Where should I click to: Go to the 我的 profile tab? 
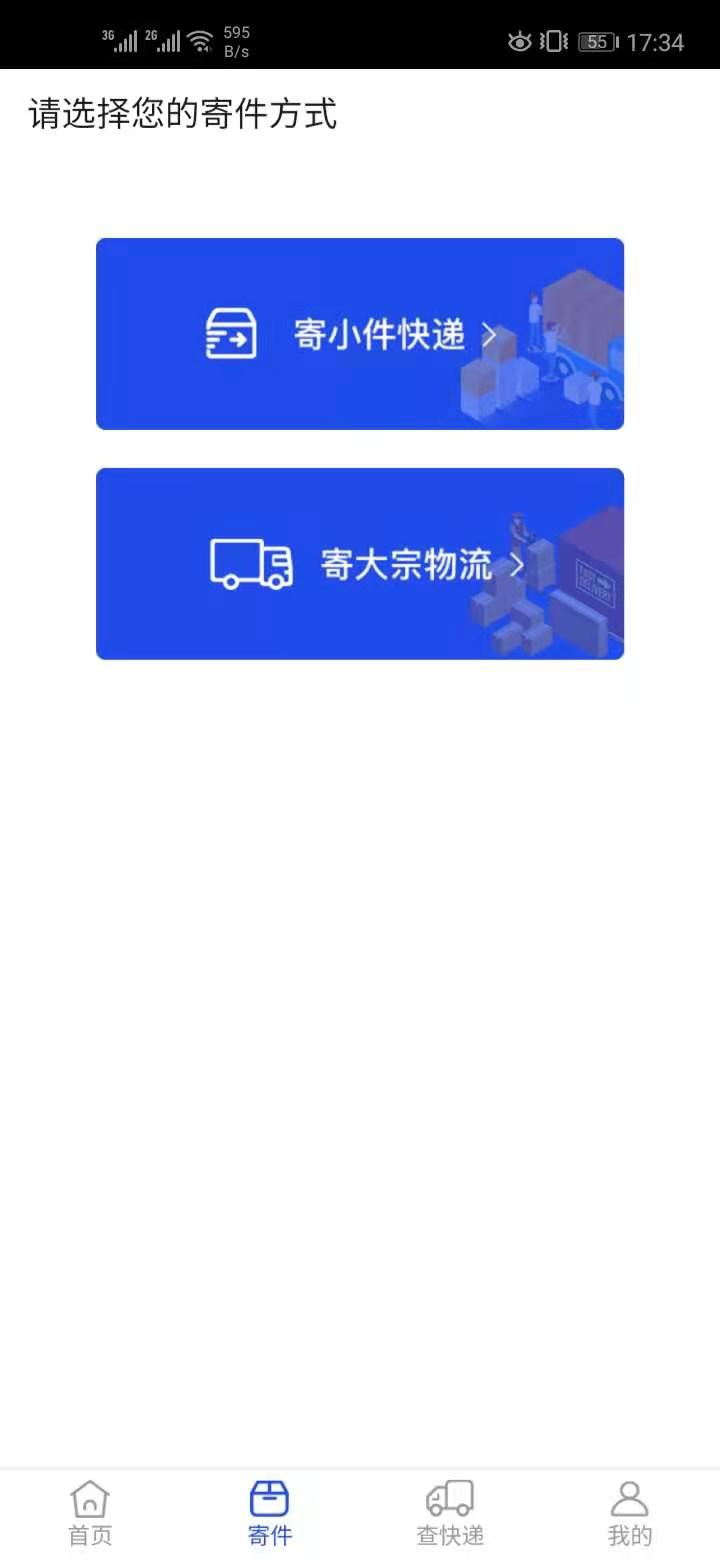pyautogui.click(x=630, y=1514)
